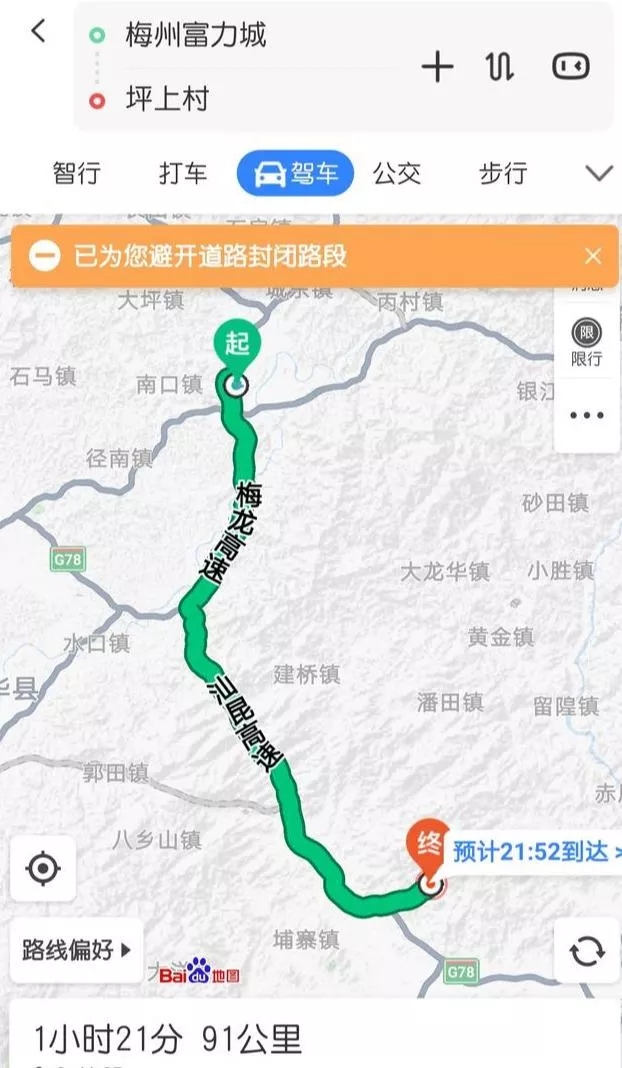Open the 限行 traffic restriction option

tap(587, 343)
